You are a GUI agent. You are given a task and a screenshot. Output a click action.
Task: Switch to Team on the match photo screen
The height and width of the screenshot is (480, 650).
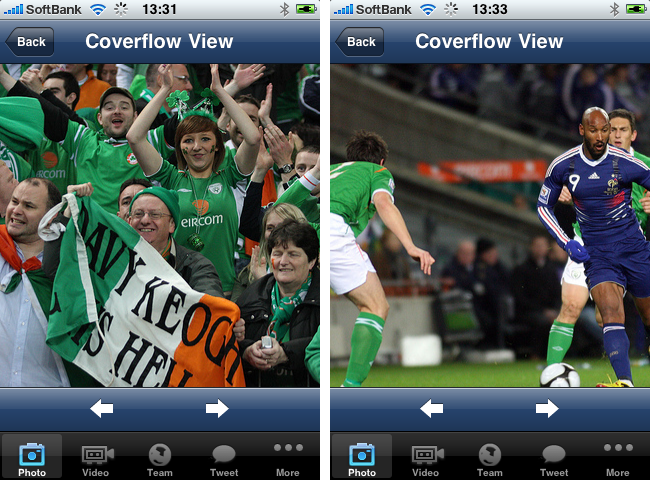point(490,458)
